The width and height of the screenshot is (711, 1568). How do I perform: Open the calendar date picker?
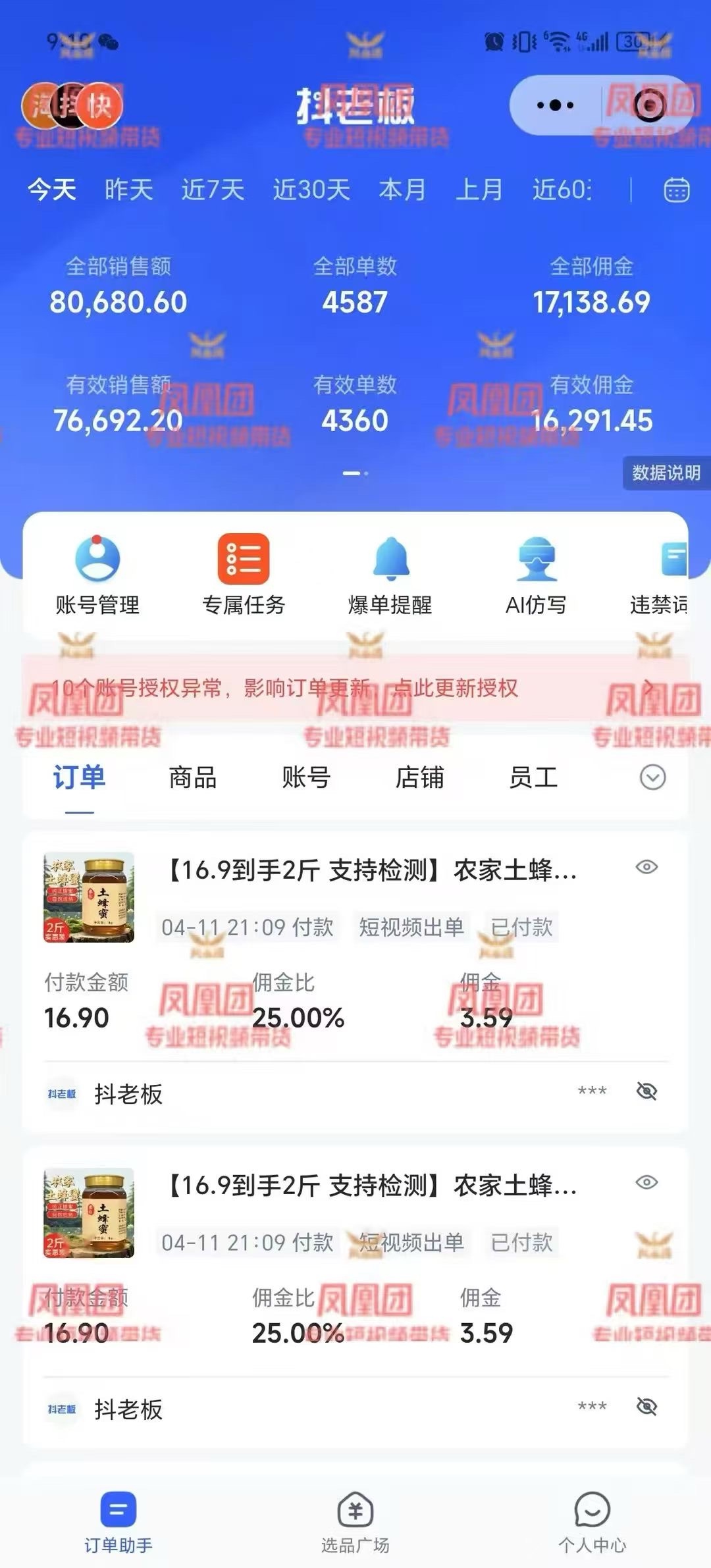[x=676, y=190]
